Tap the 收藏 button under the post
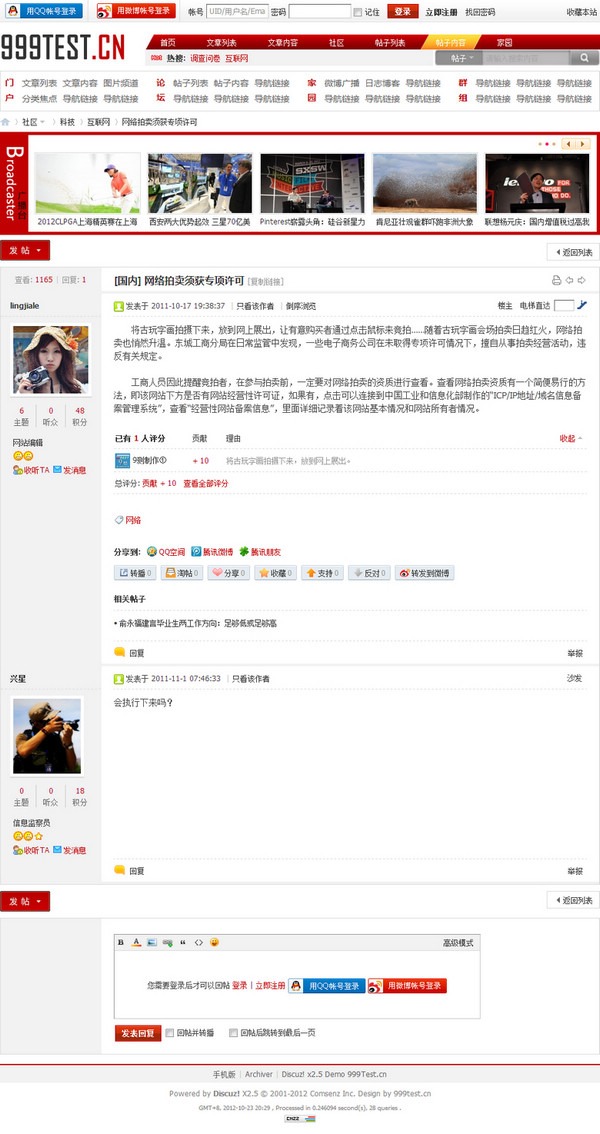Screen dimensions: 600x1134 [x=274, y=573]
